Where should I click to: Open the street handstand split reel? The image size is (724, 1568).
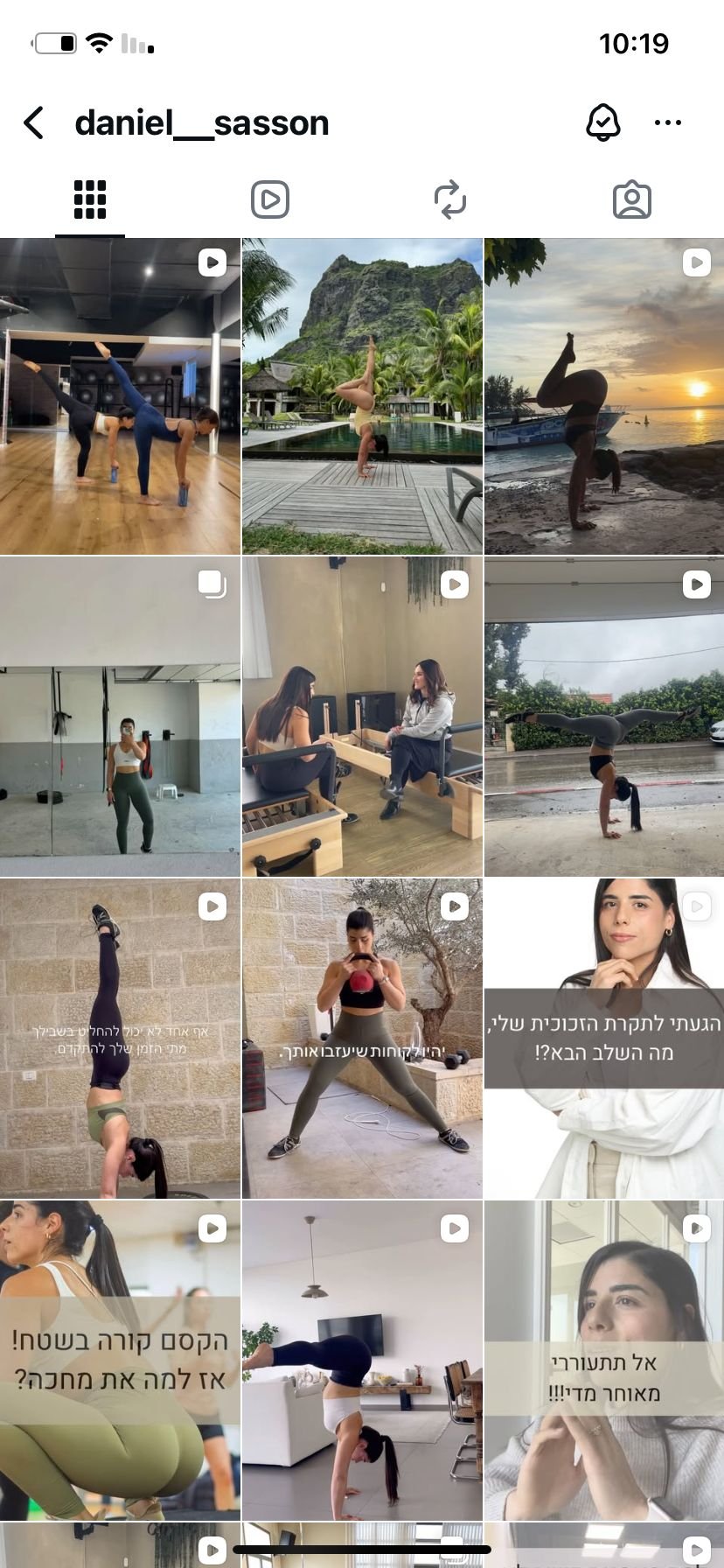point(604,717)
